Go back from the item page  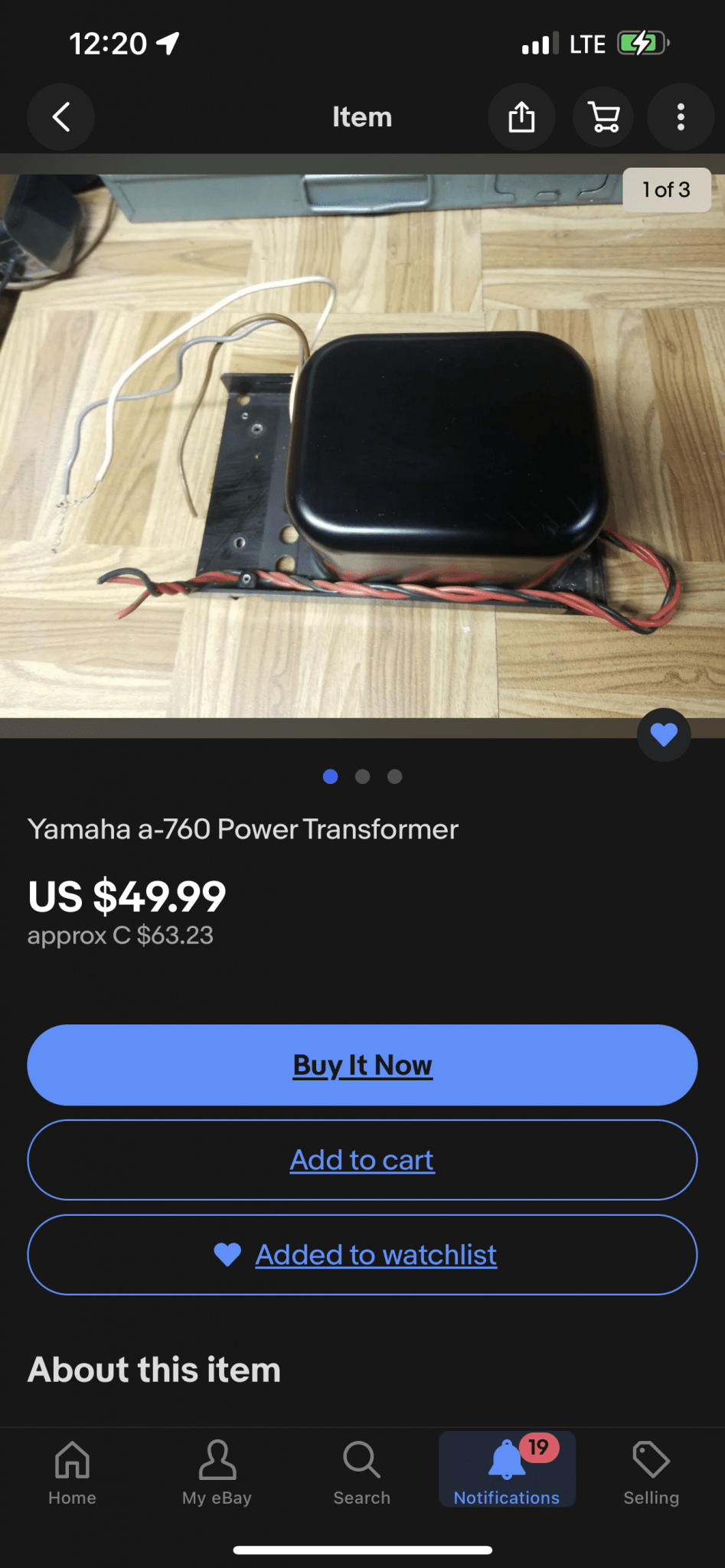(61, 117)
